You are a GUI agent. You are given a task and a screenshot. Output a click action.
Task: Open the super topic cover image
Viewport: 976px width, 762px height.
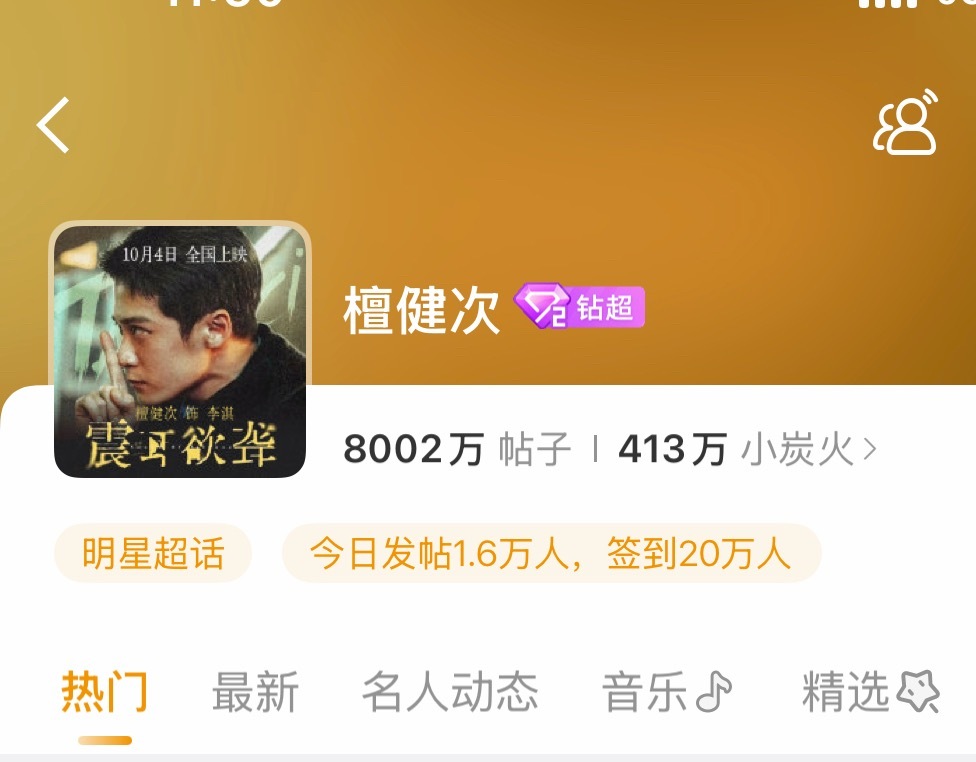click(180, 350)
